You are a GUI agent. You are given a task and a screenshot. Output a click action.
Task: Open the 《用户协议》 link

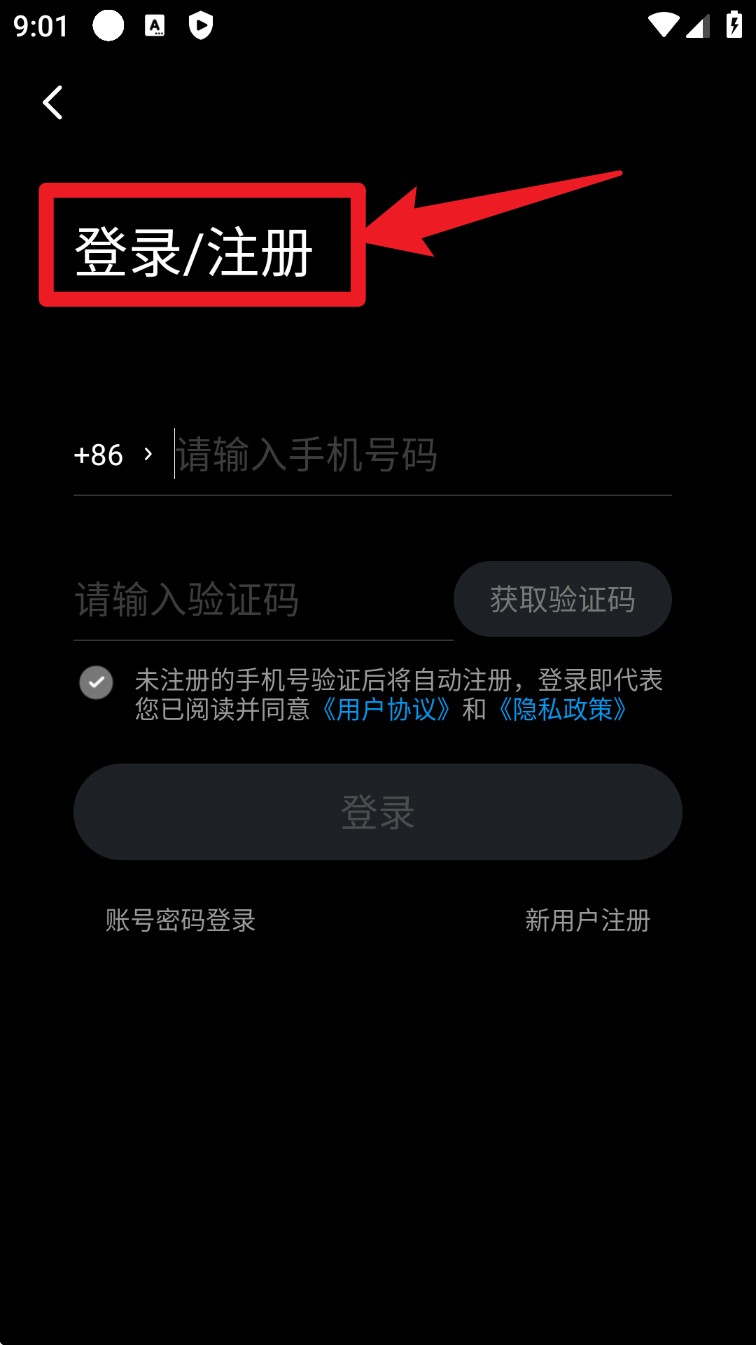tap(387, 709)
